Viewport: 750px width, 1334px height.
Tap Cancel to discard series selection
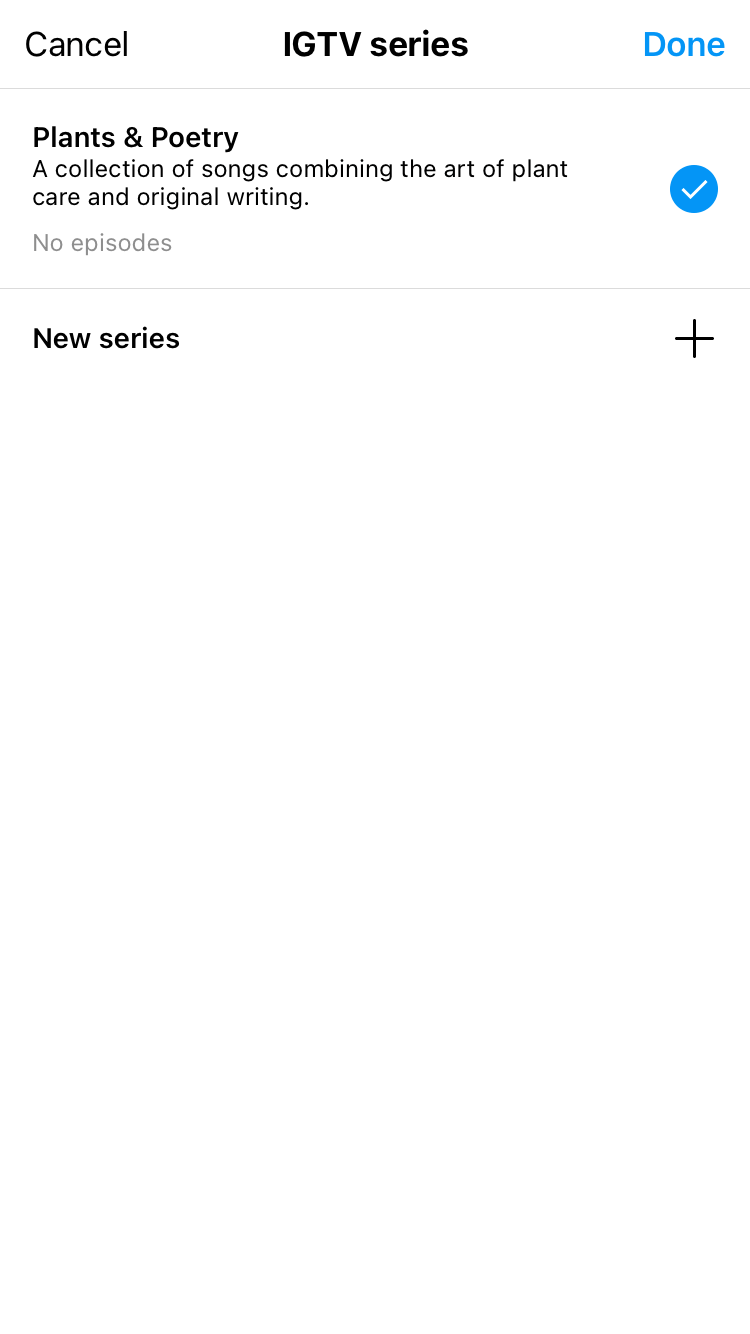point(77,45)
